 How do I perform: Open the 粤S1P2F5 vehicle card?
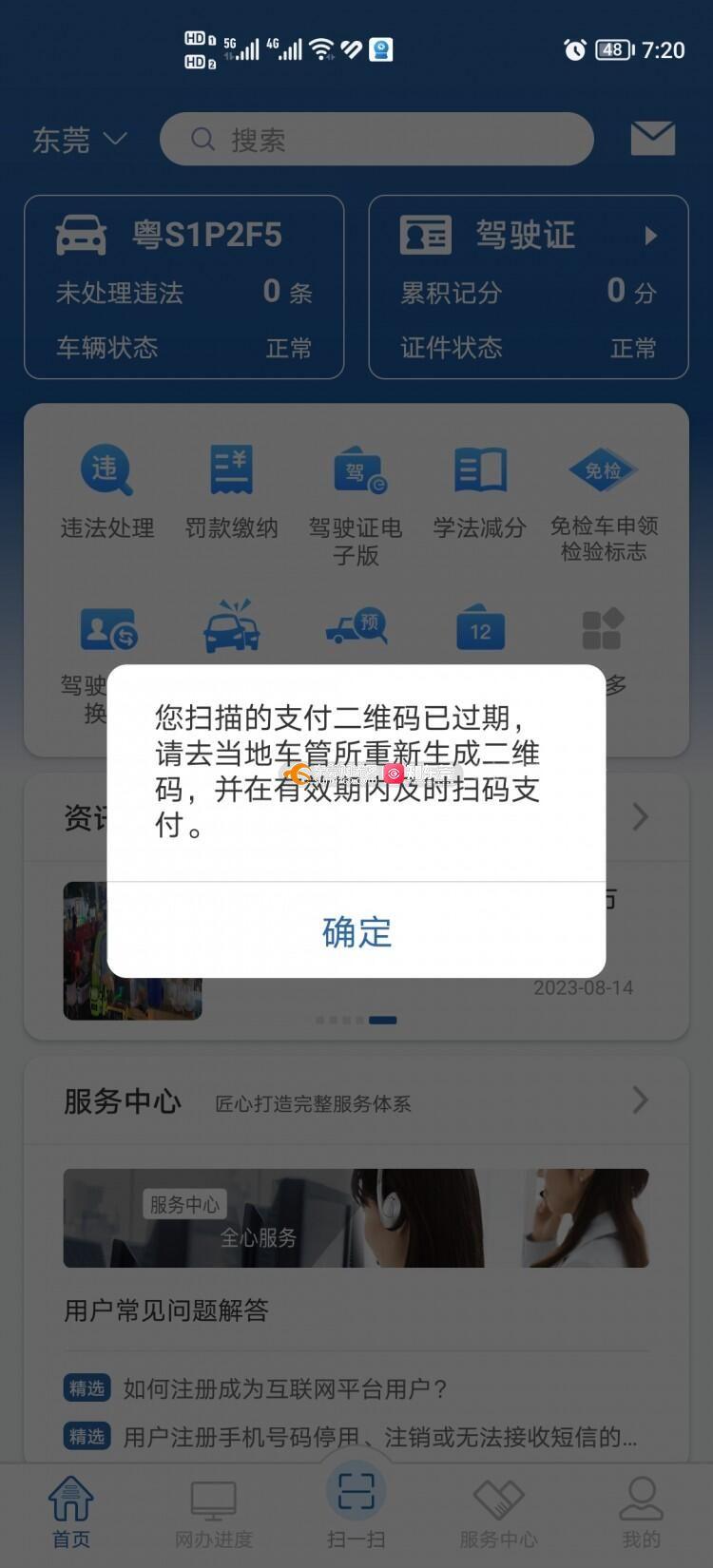[184, 287]
